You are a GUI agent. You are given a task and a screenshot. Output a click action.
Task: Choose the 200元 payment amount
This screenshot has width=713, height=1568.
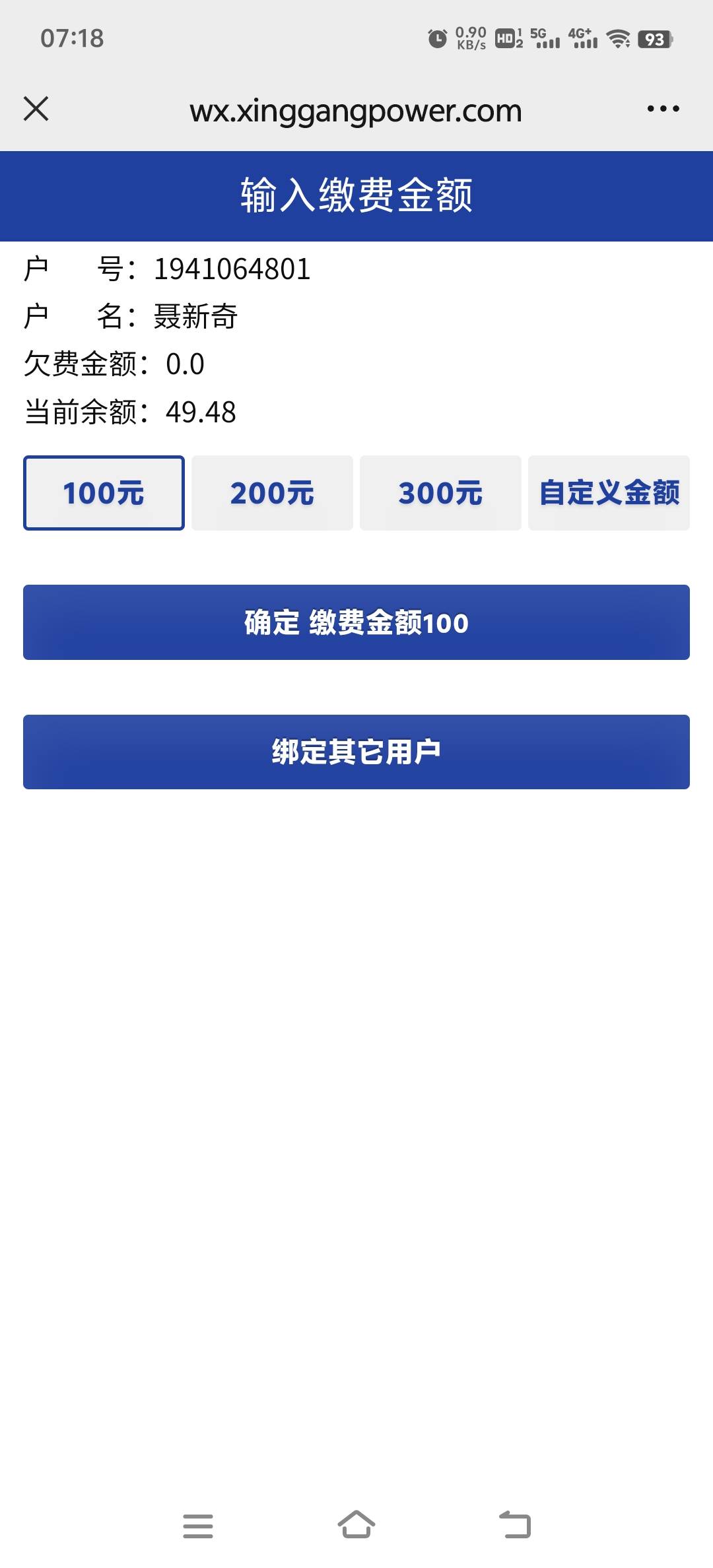pyautogui.click(x=272, y=493)
